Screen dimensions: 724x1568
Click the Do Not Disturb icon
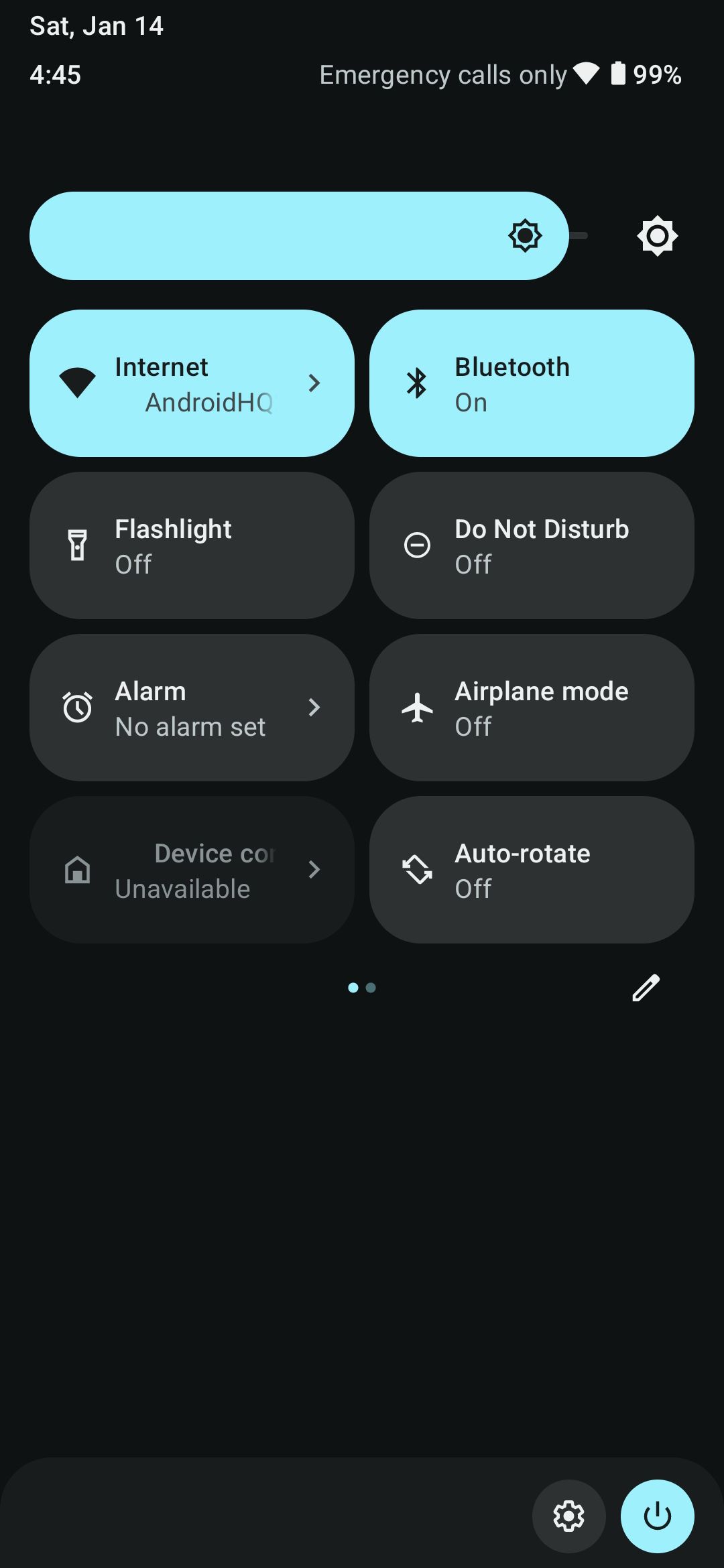tap(417, 545)
